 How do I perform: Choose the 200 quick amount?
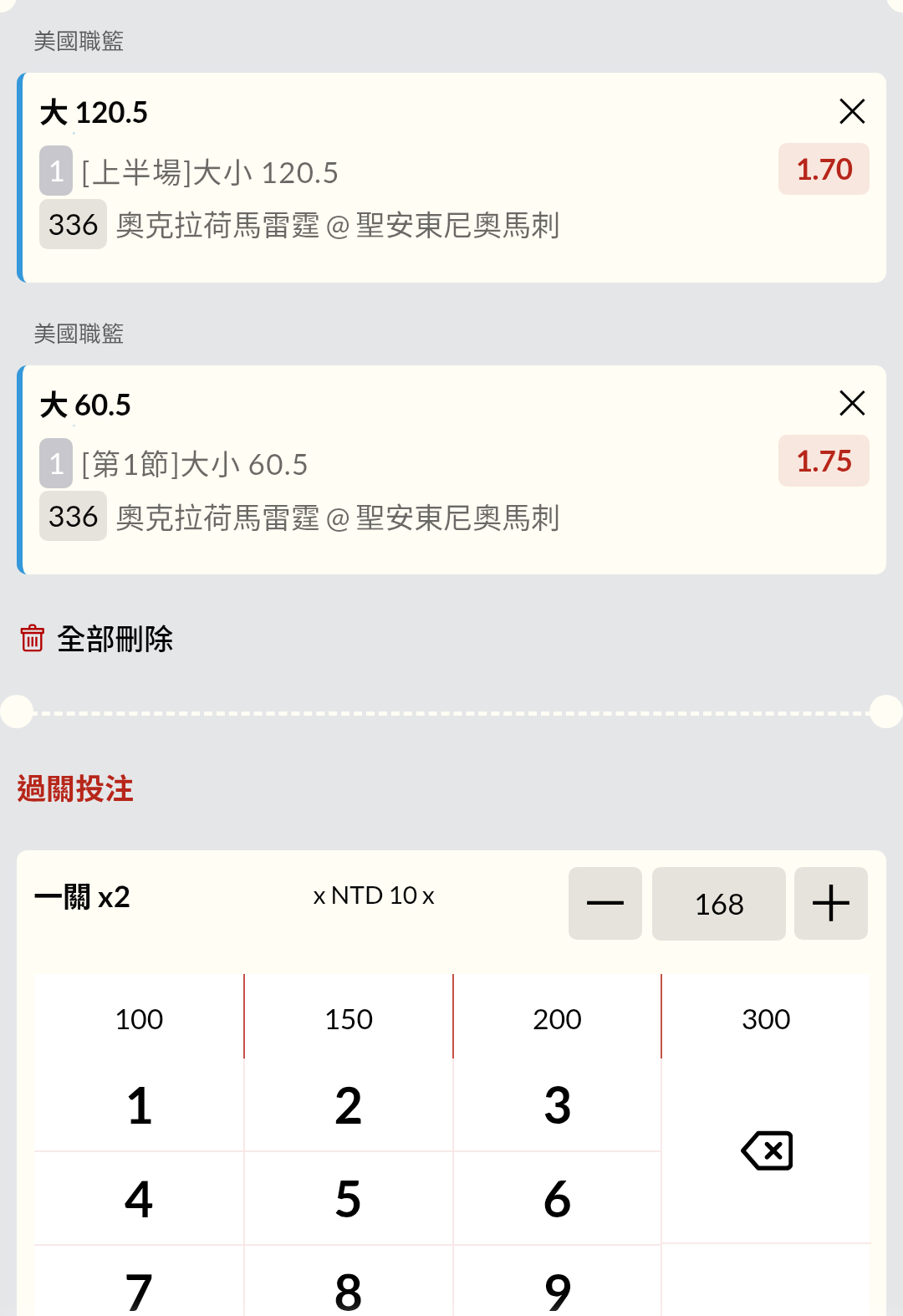558,1018
